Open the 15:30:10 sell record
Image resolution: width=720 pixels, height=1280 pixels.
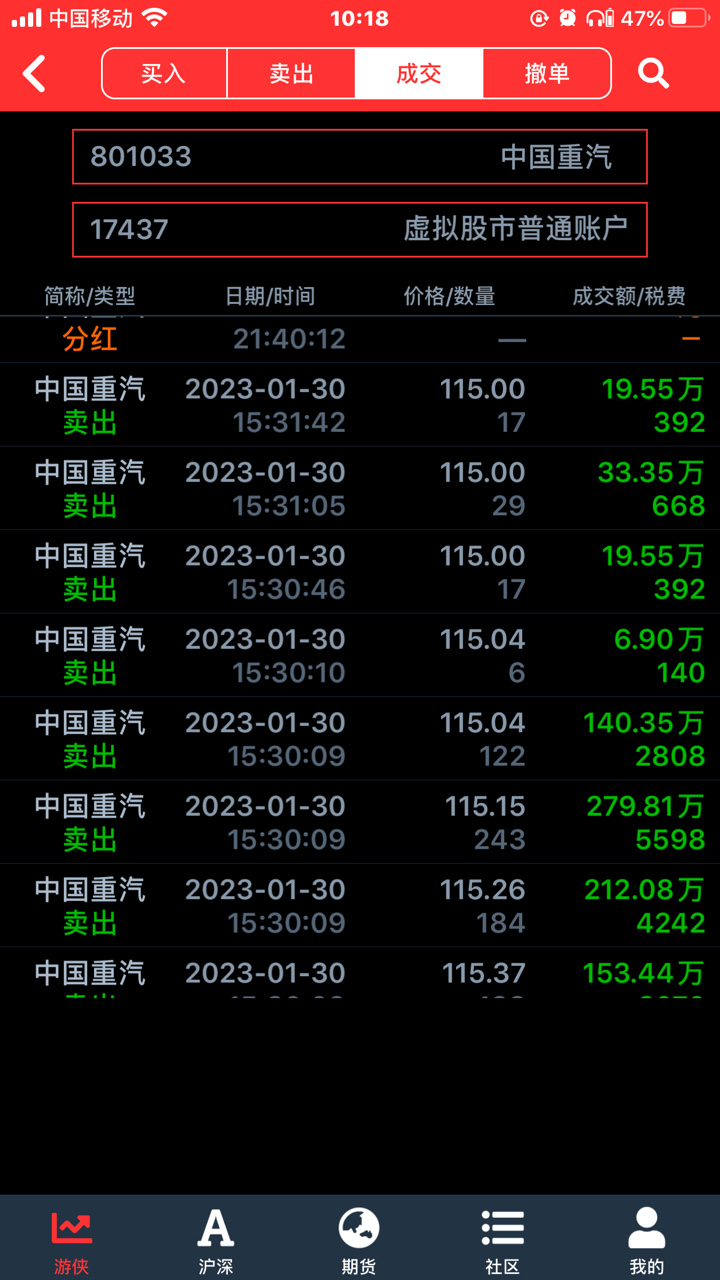coord(360,655)
